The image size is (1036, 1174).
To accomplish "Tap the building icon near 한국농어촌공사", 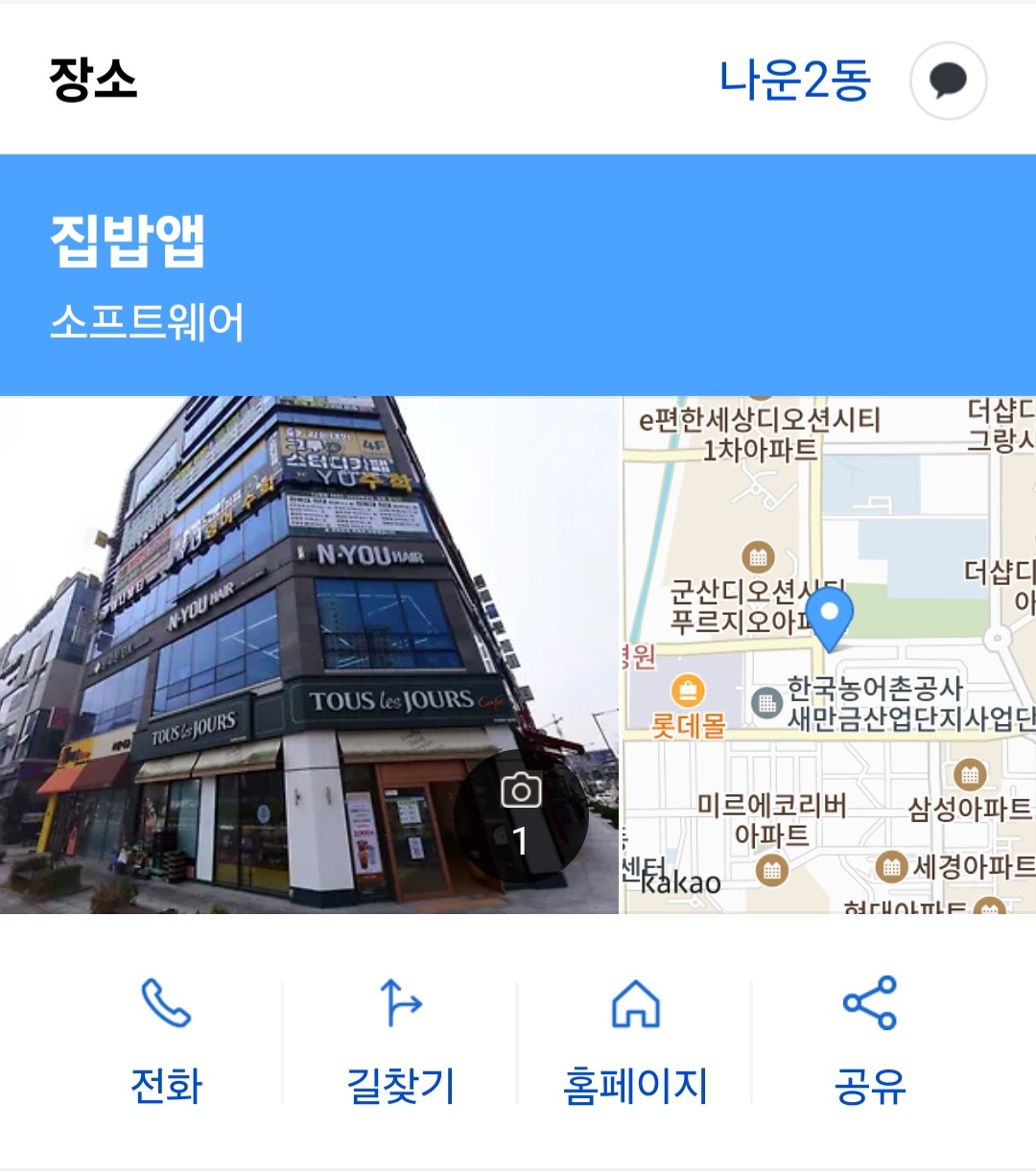I will 765,701.
